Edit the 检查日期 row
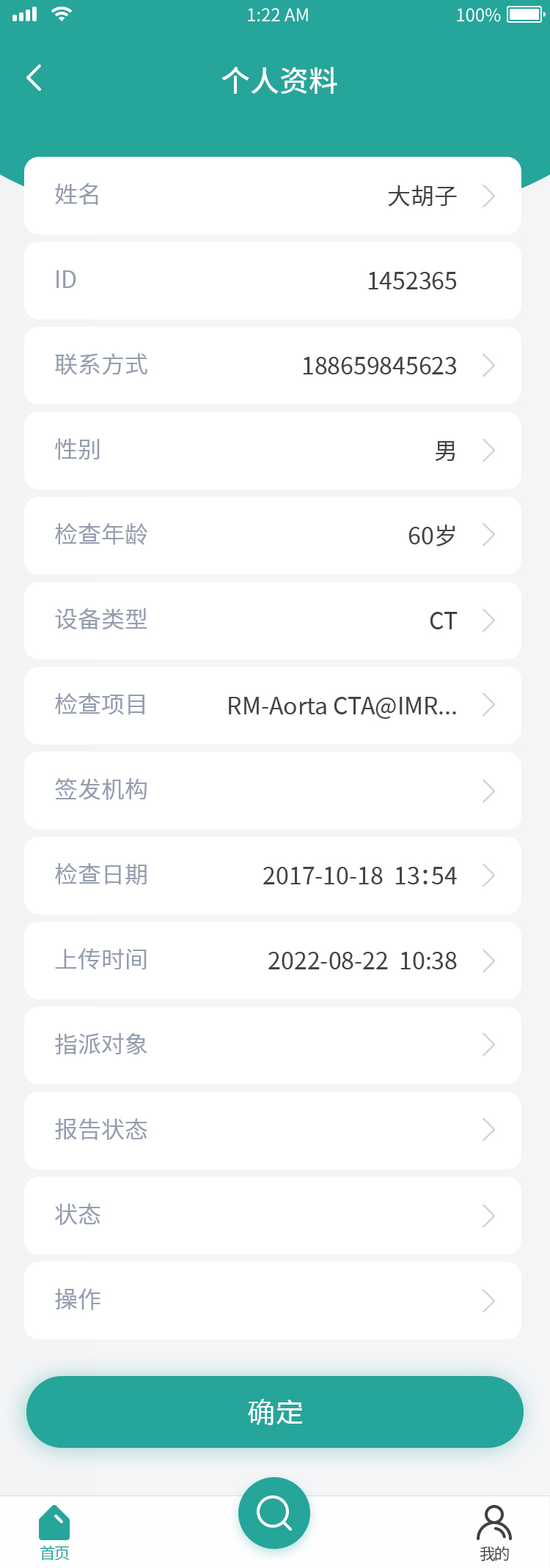The image size is (550, 1568). [x=273, y=876]
